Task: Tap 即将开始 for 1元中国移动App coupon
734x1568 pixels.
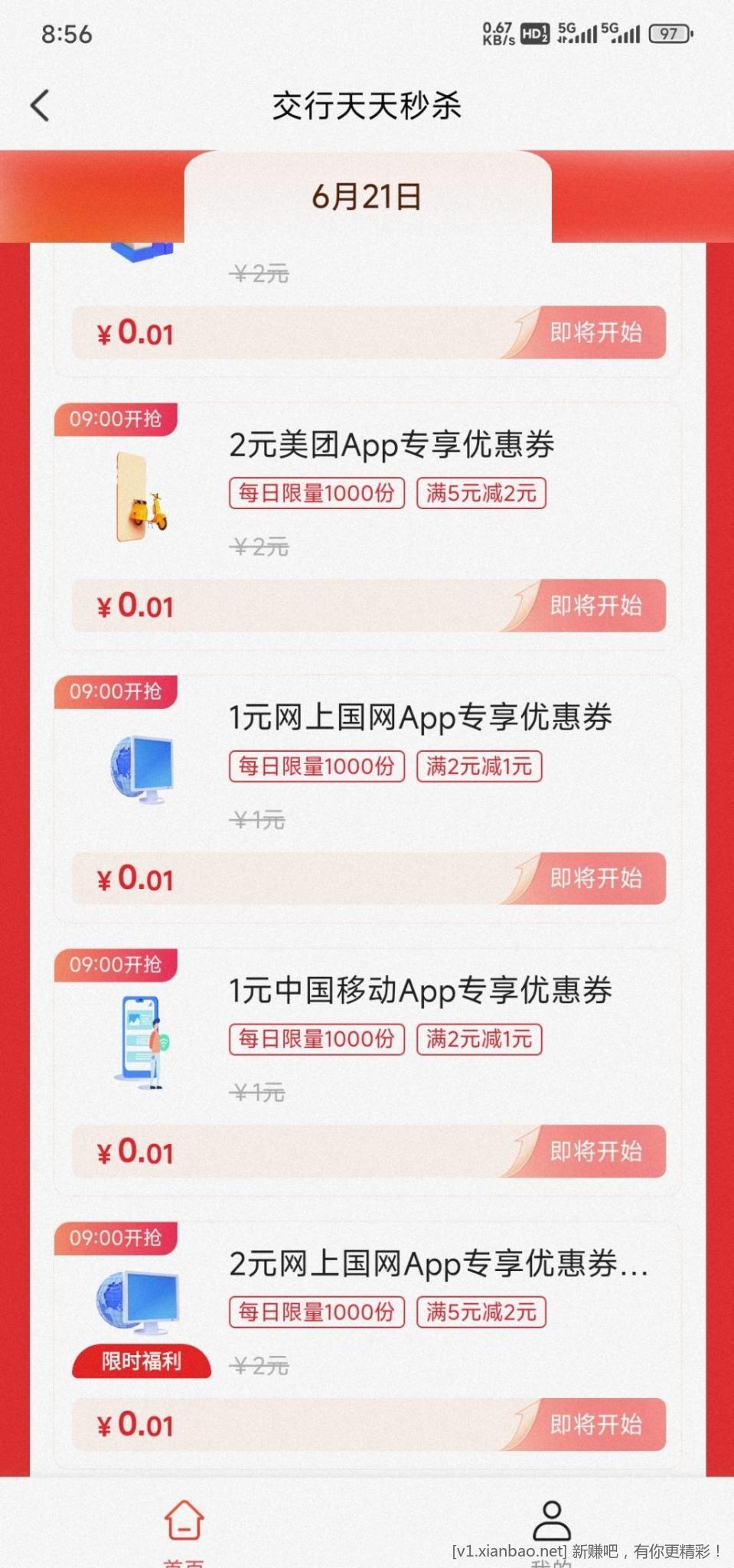Action: click(595, 1151)
